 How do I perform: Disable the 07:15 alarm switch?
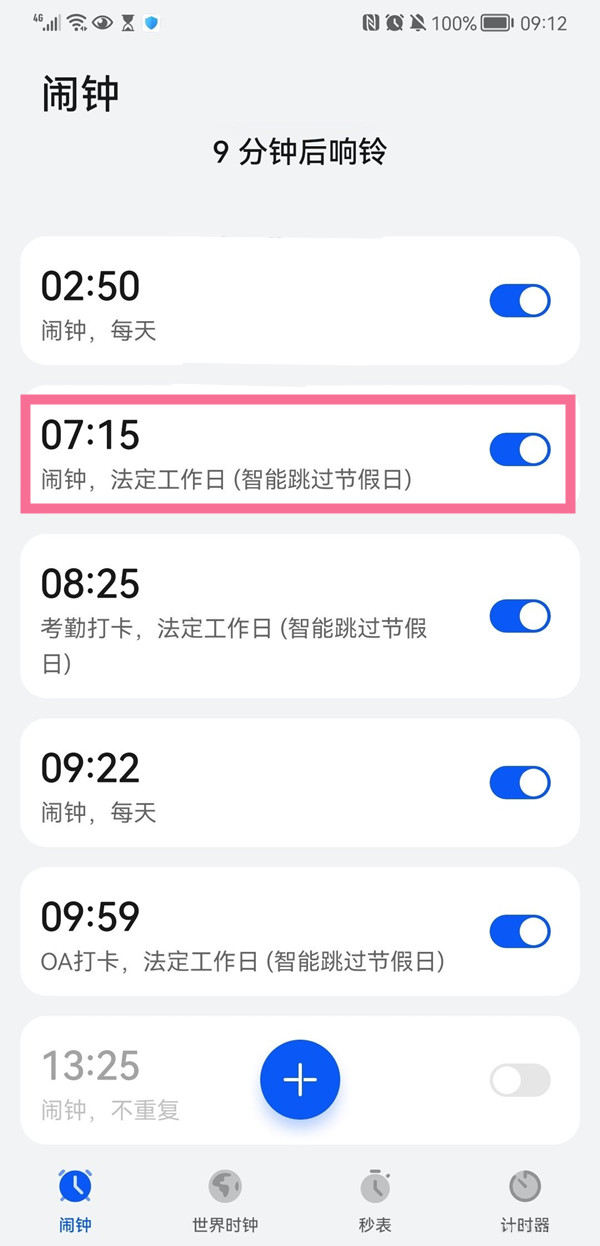[520, 450]
